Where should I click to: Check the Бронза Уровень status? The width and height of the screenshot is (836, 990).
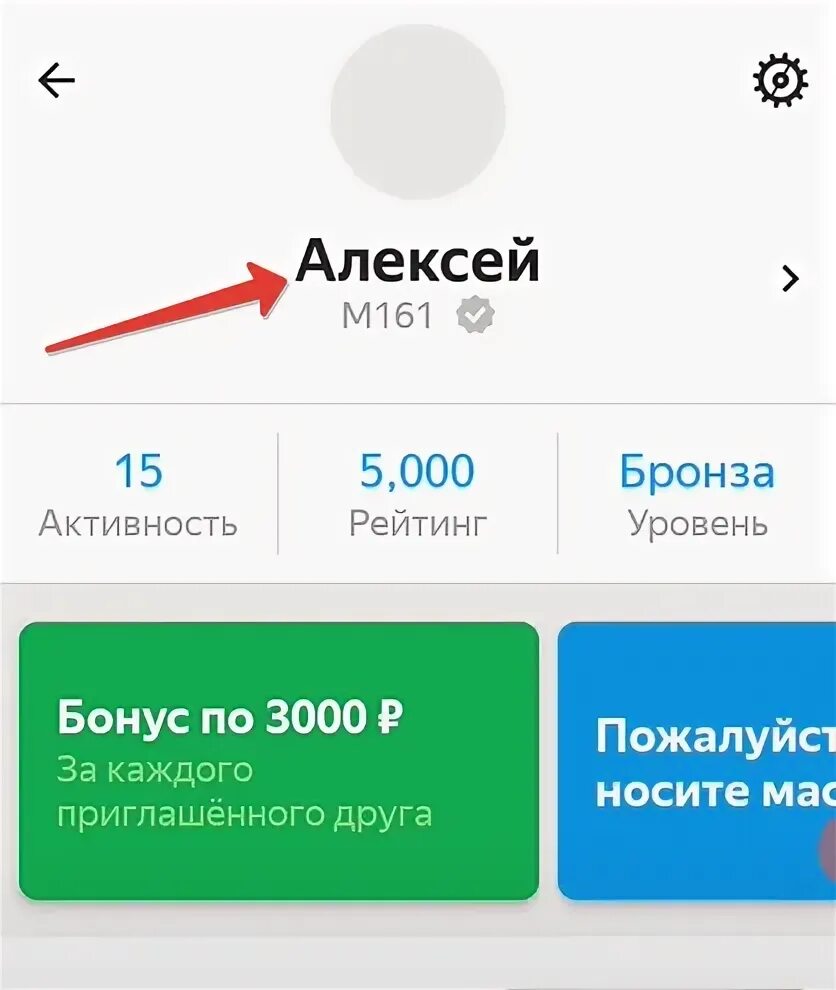click(697, 494)
